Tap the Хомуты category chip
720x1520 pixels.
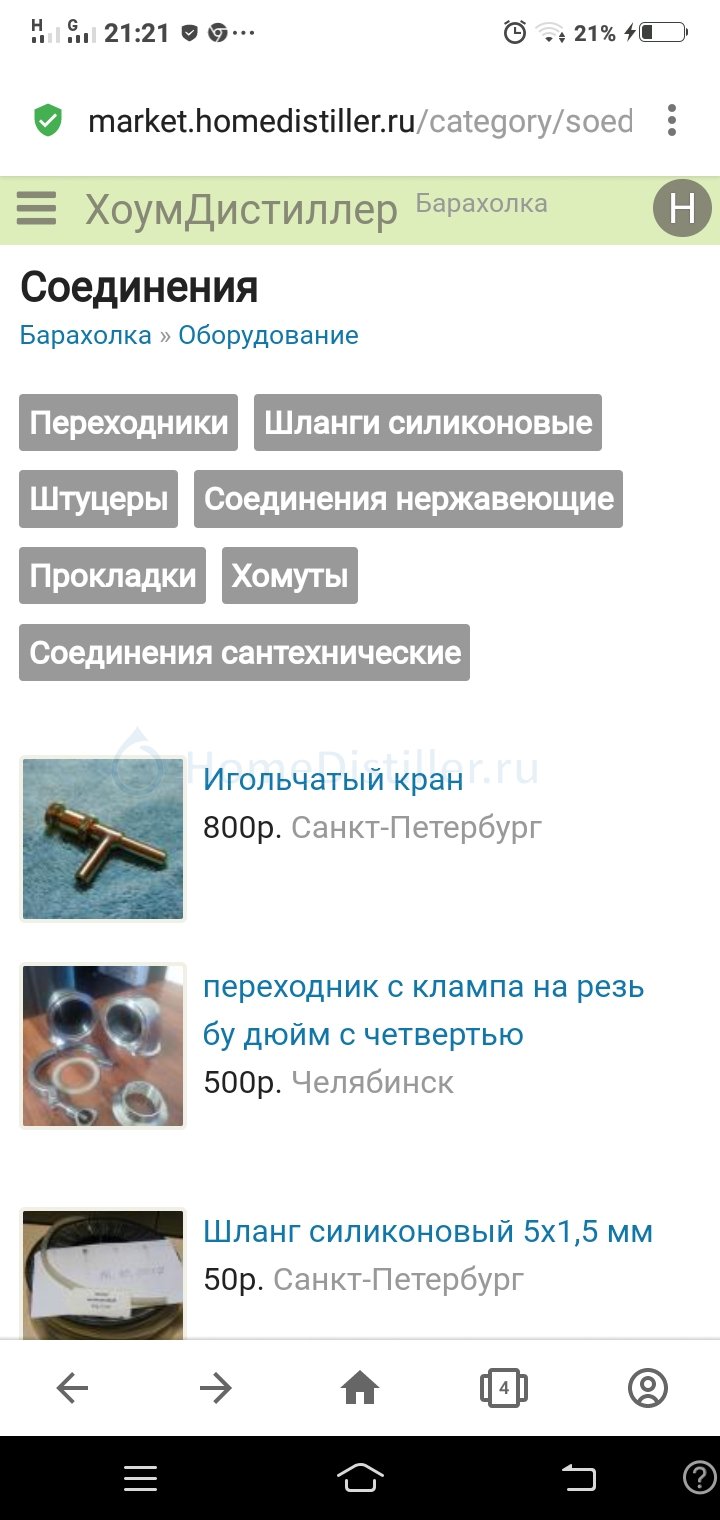click(290, 576)
